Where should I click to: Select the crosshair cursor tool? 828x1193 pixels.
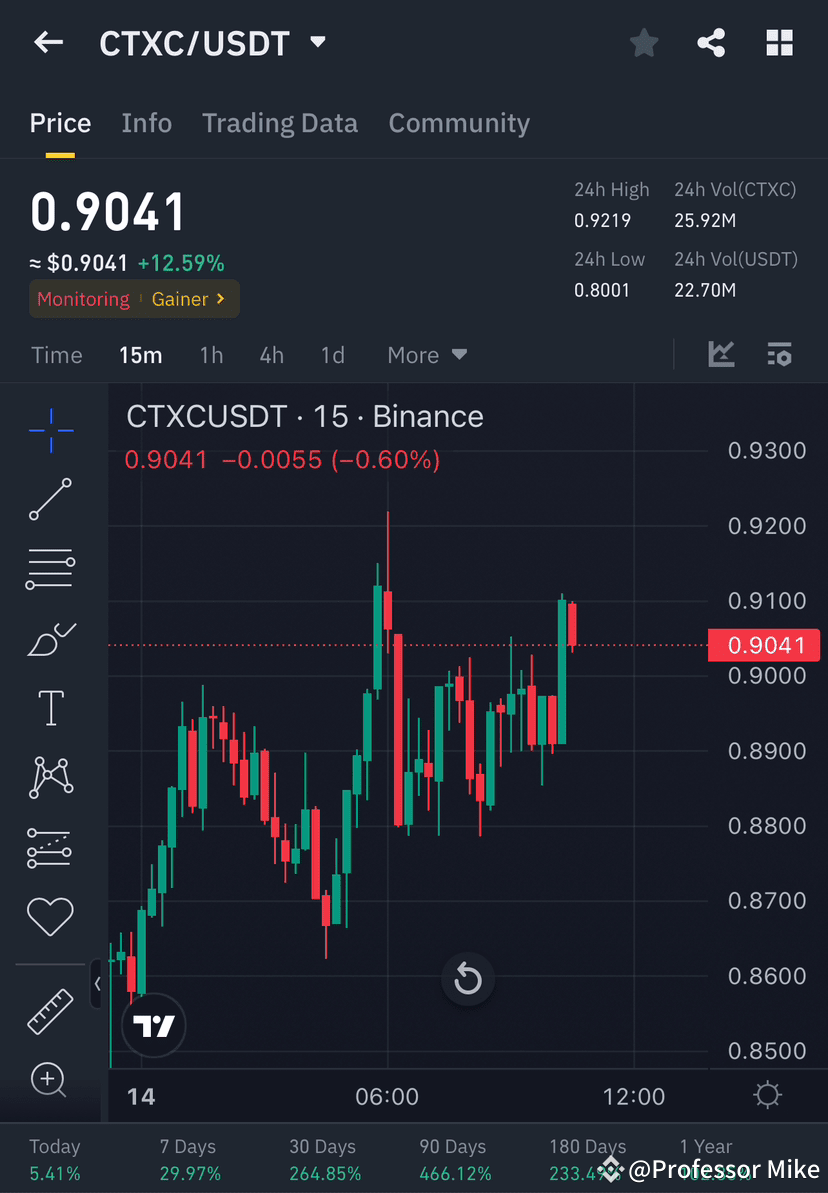[x=50, y=430]
